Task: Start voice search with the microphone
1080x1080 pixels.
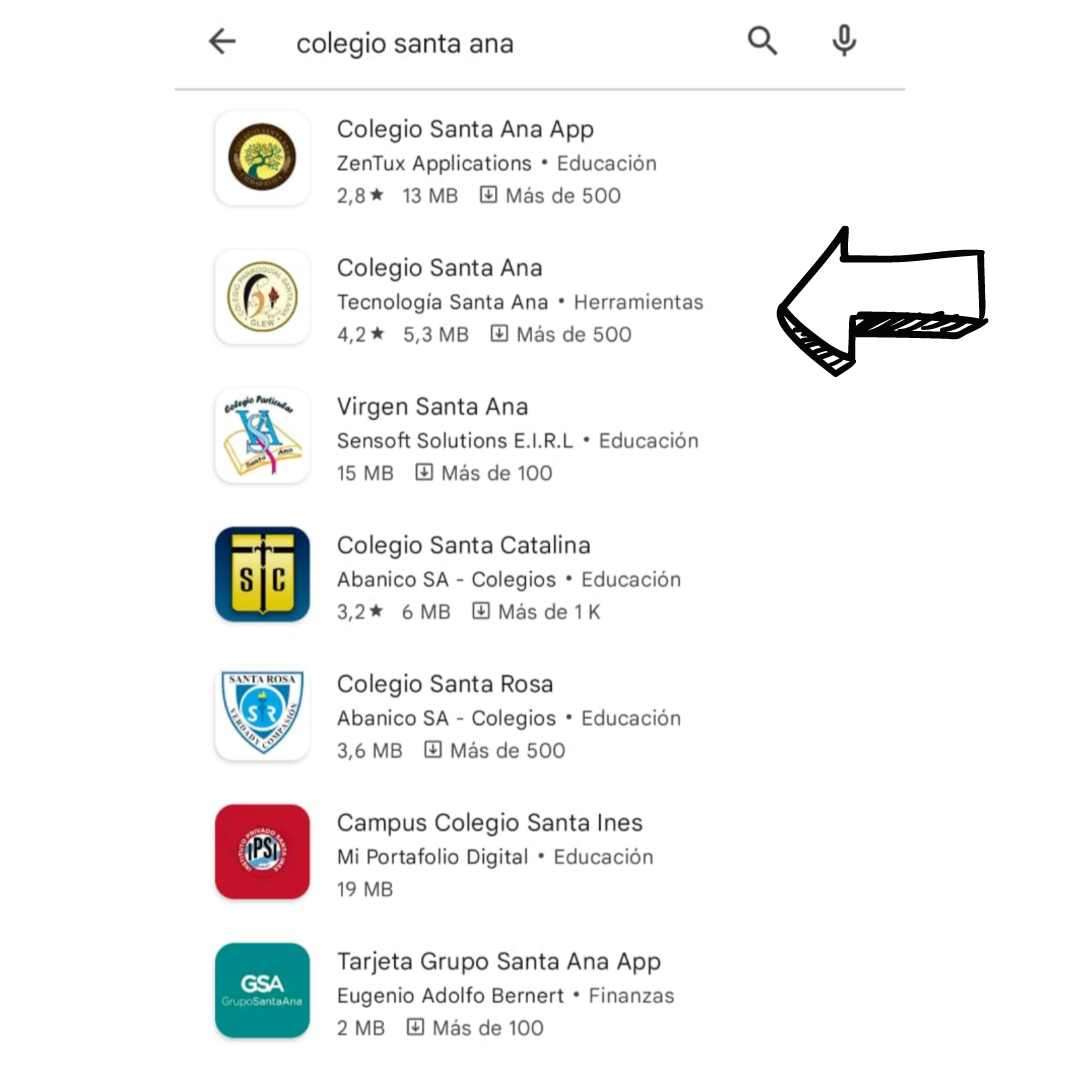Action: coord(844,42)
